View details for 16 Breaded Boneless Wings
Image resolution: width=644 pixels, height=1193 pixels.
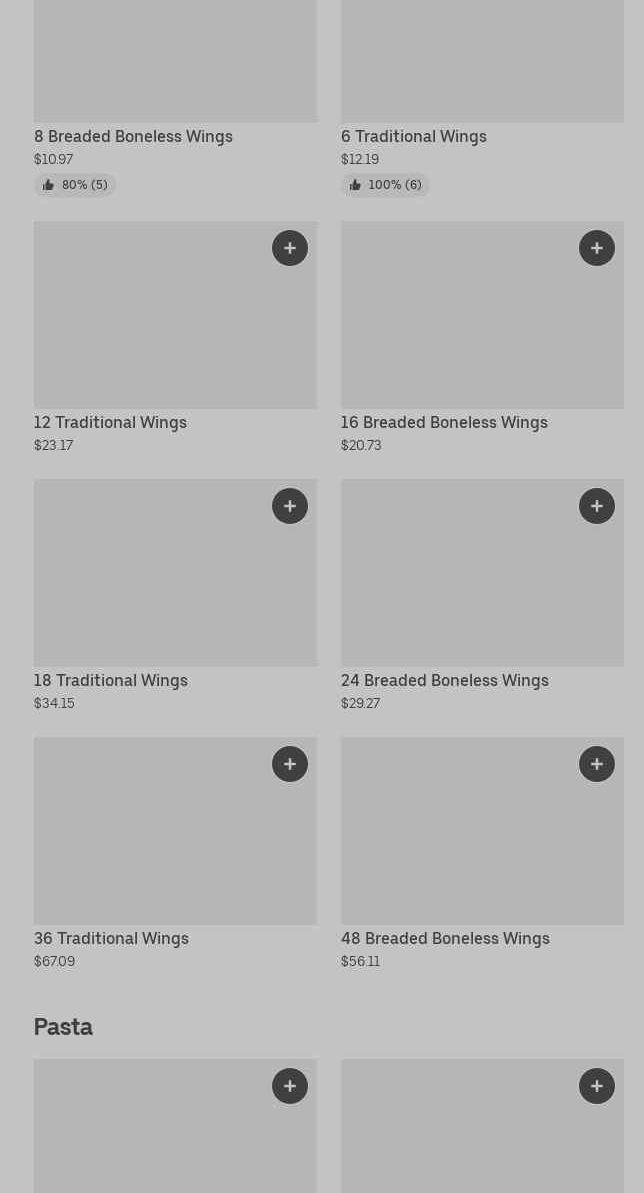point(444,422)
